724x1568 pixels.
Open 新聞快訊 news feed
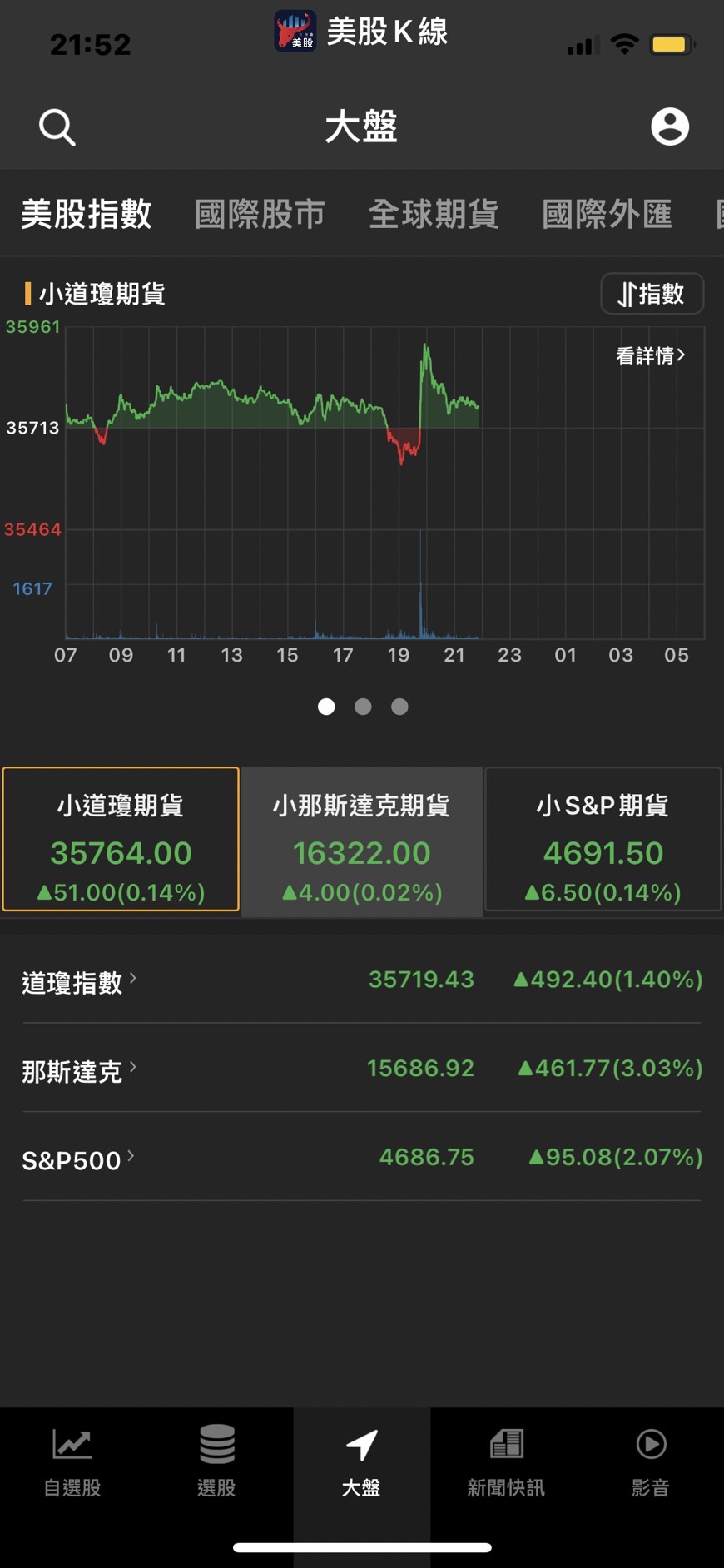point(506,1465)
